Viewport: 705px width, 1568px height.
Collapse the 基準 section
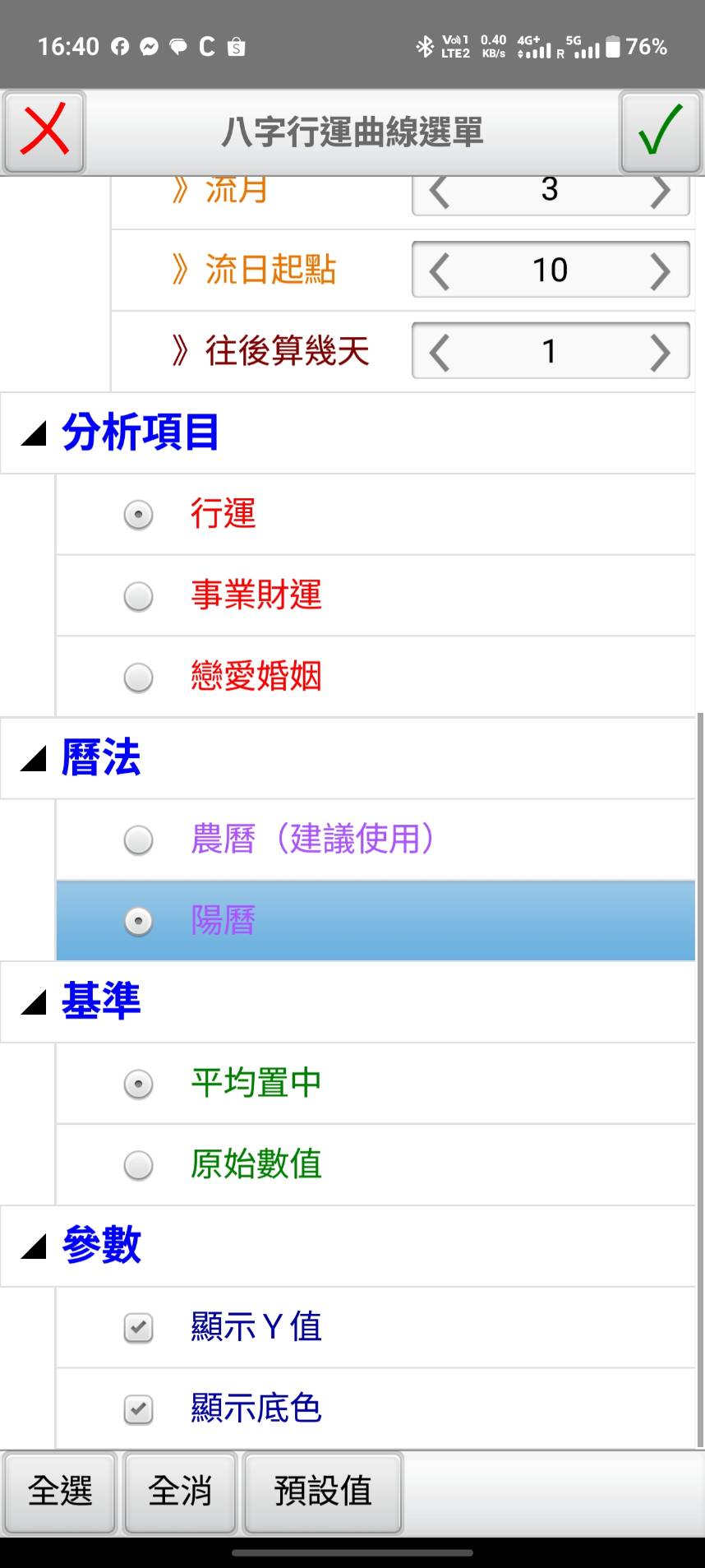click(34, 1001)
